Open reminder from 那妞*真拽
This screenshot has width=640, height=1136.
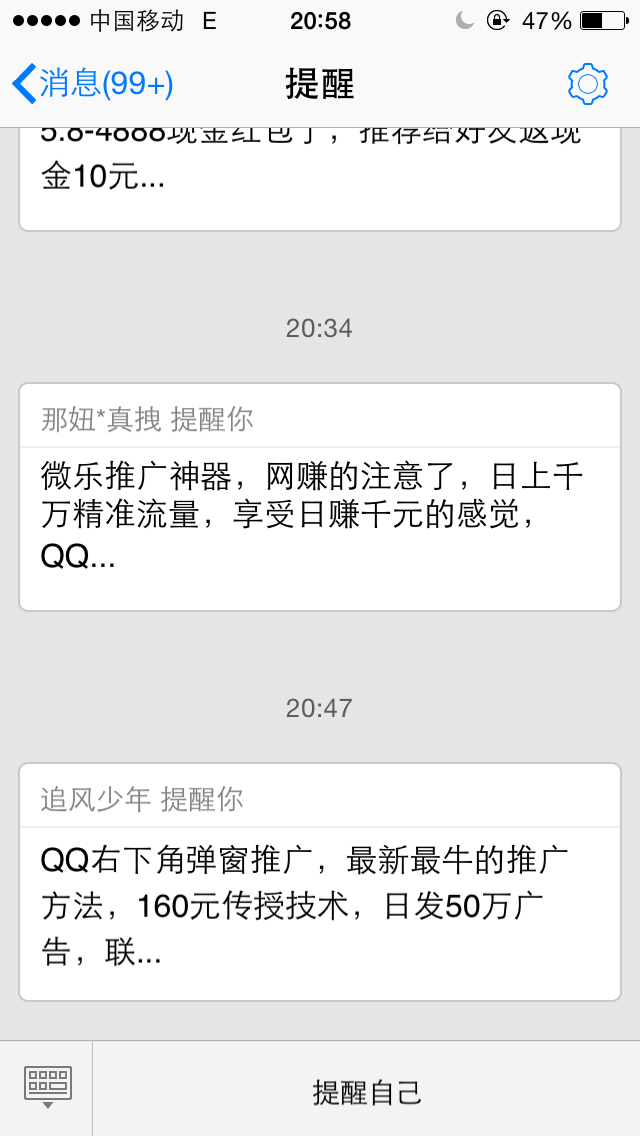[320, 497]
